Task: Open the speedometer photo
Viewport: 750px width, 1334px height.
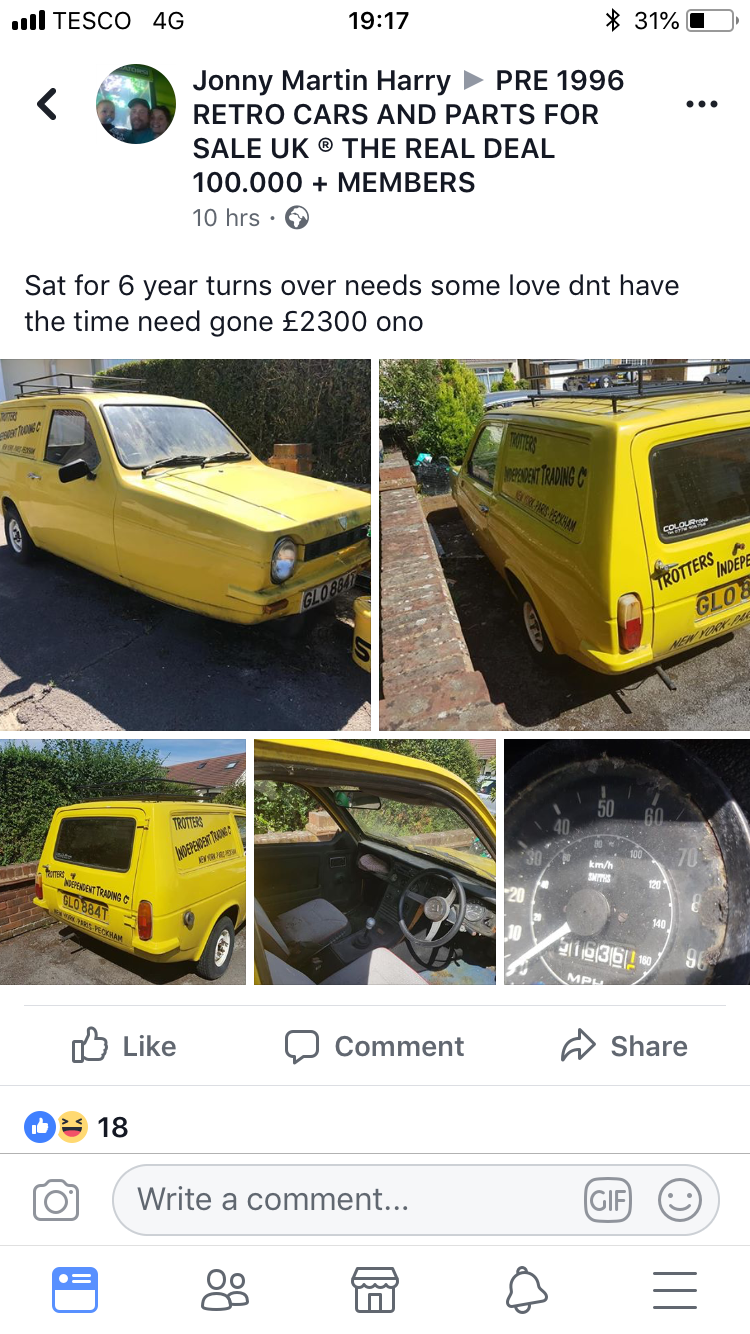Action: coord(627,862)
